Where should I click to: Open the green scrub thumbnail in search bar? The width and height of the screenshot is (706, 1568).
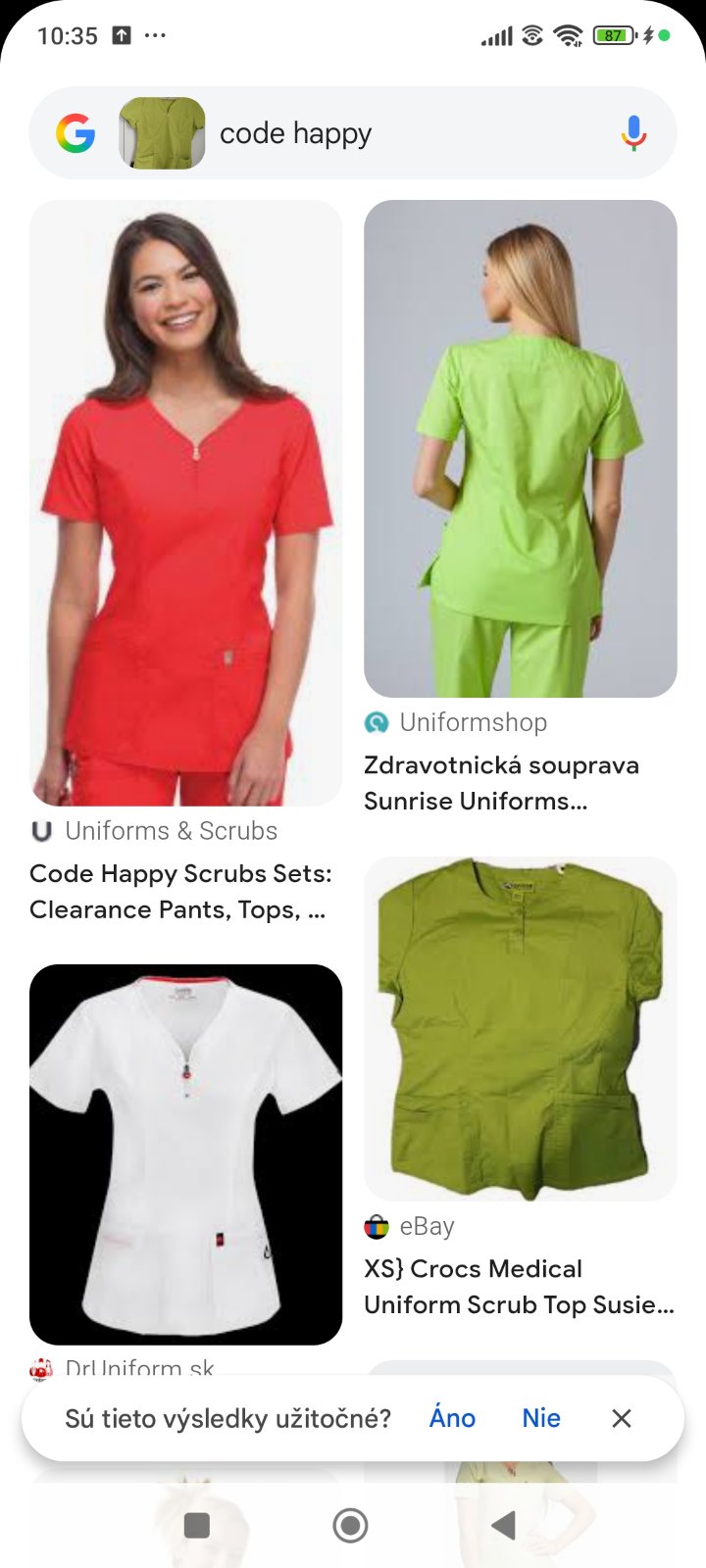(162, 133)
